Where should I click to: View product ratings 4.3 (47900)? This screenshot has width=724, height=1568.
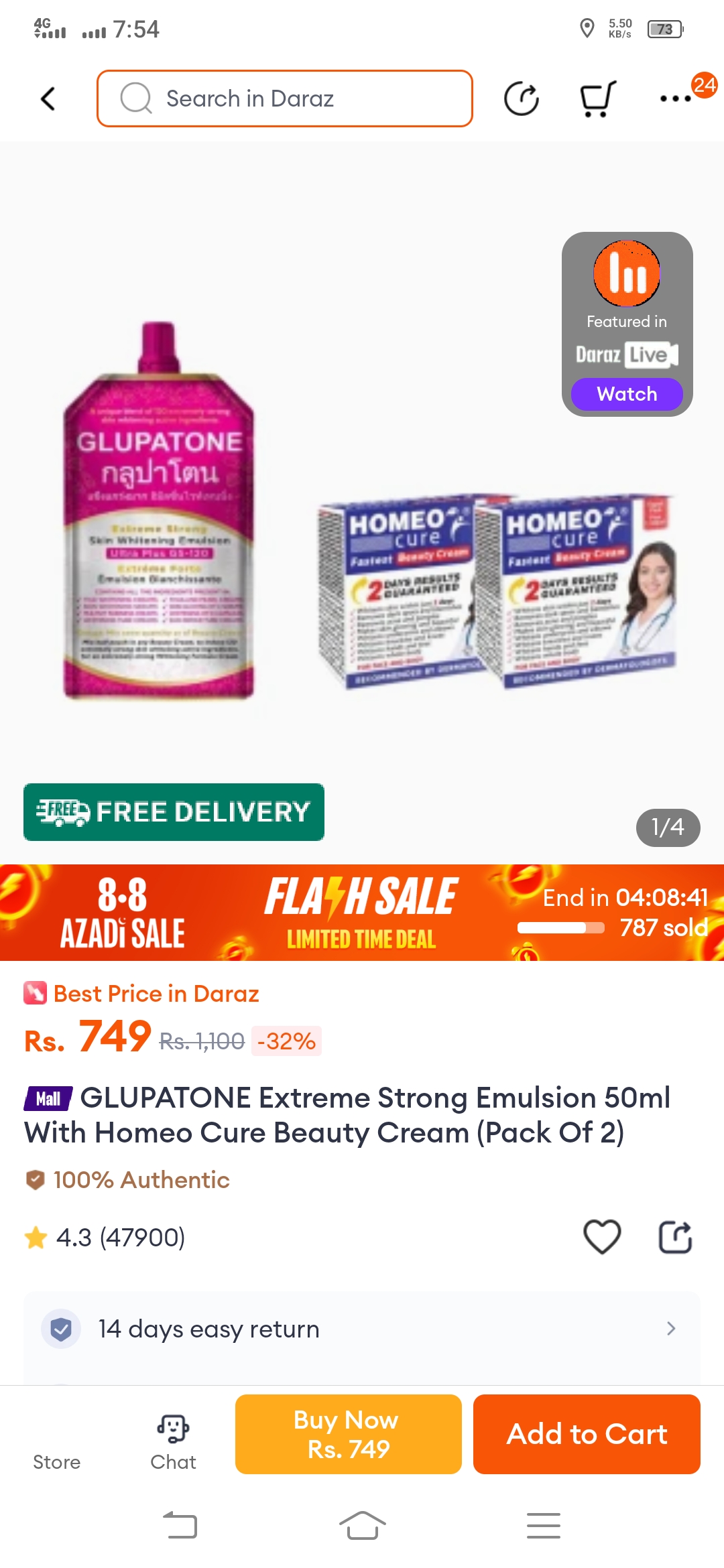[x=105, y=1237]
